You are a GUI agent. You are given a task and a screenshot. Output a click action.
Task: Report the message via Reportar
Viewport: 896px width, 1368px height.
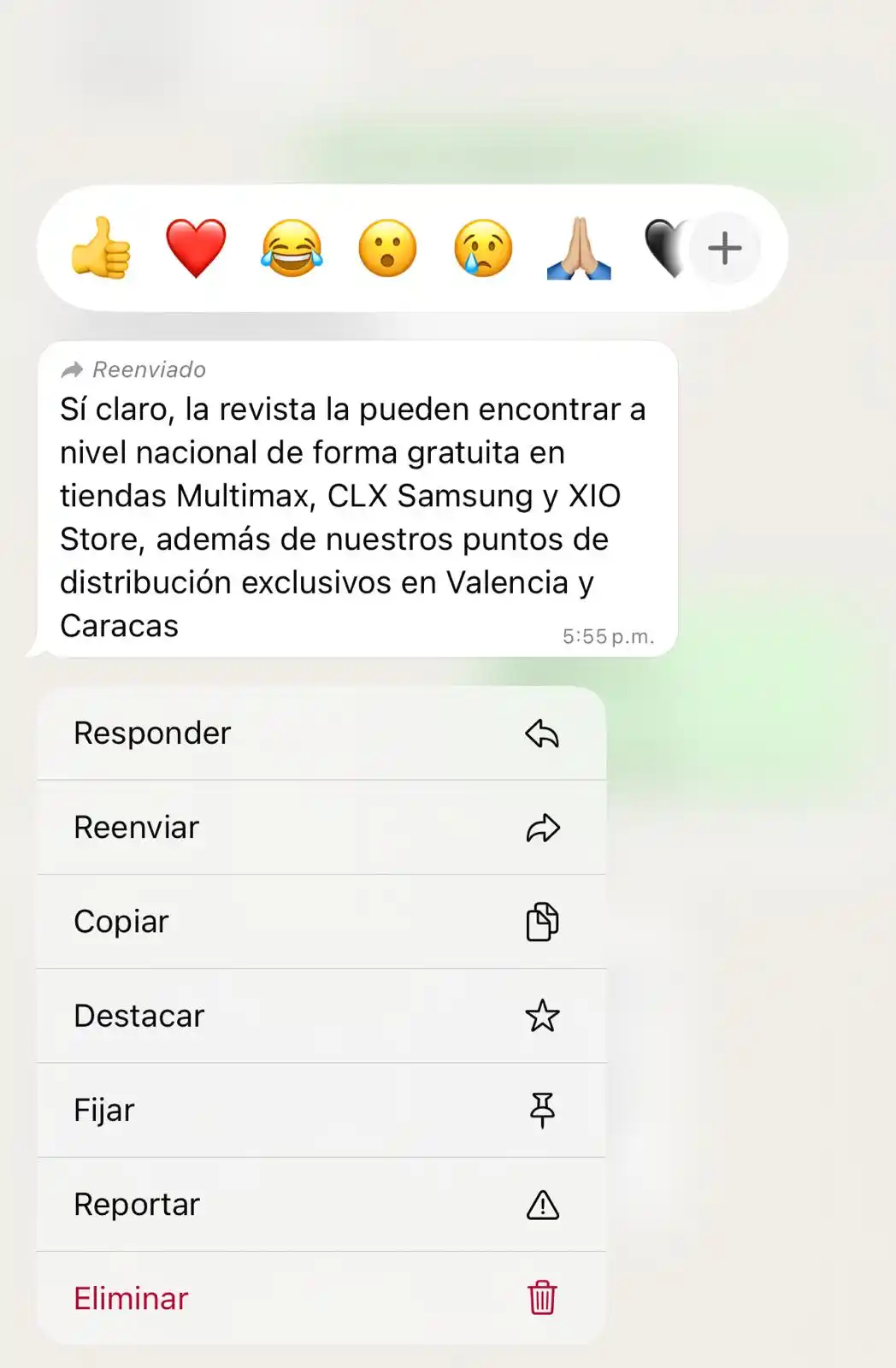pyautogui.click(x=321, y=1205)
